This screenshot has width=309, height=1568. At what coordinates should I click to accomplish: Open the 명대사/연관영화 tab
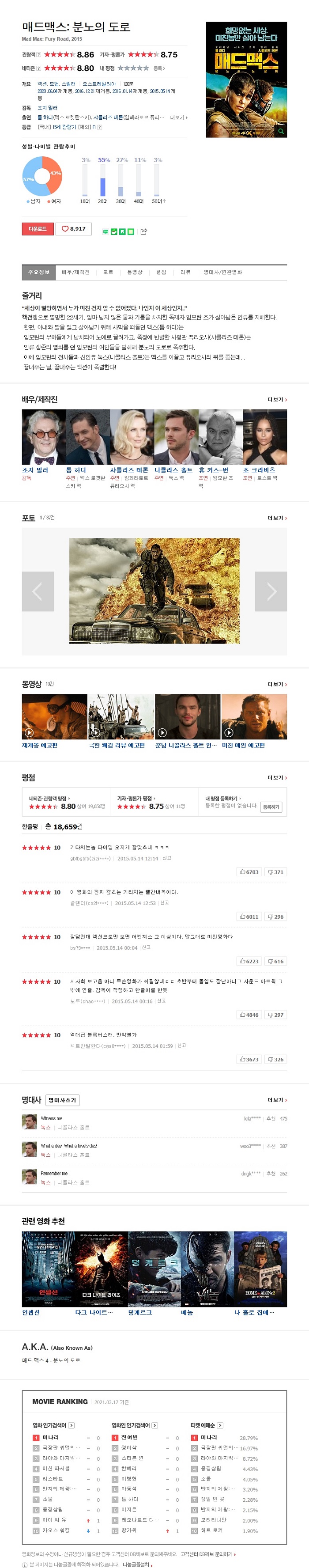click(x=222, y=272)
